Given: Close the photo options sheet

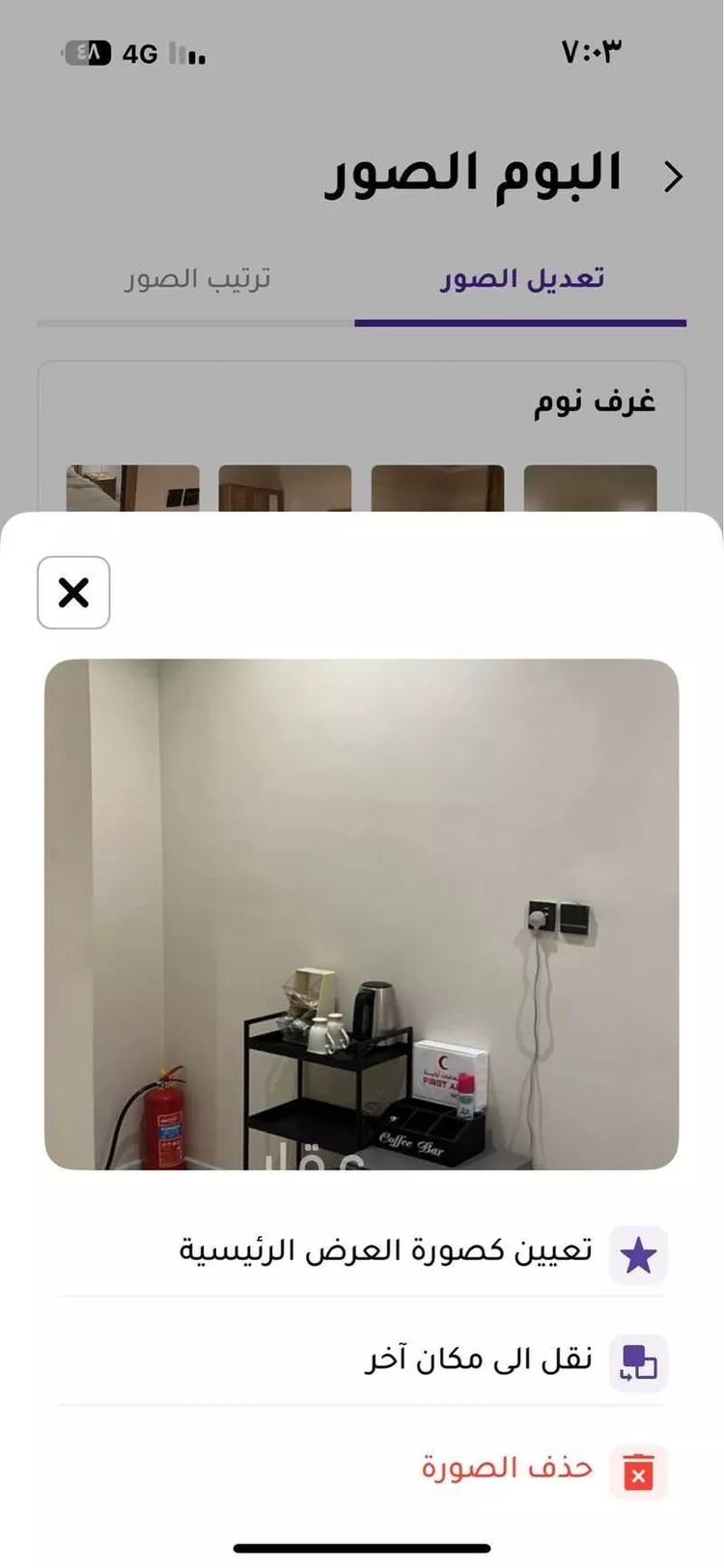Looking at the screenshot, I should click(73, 592).
